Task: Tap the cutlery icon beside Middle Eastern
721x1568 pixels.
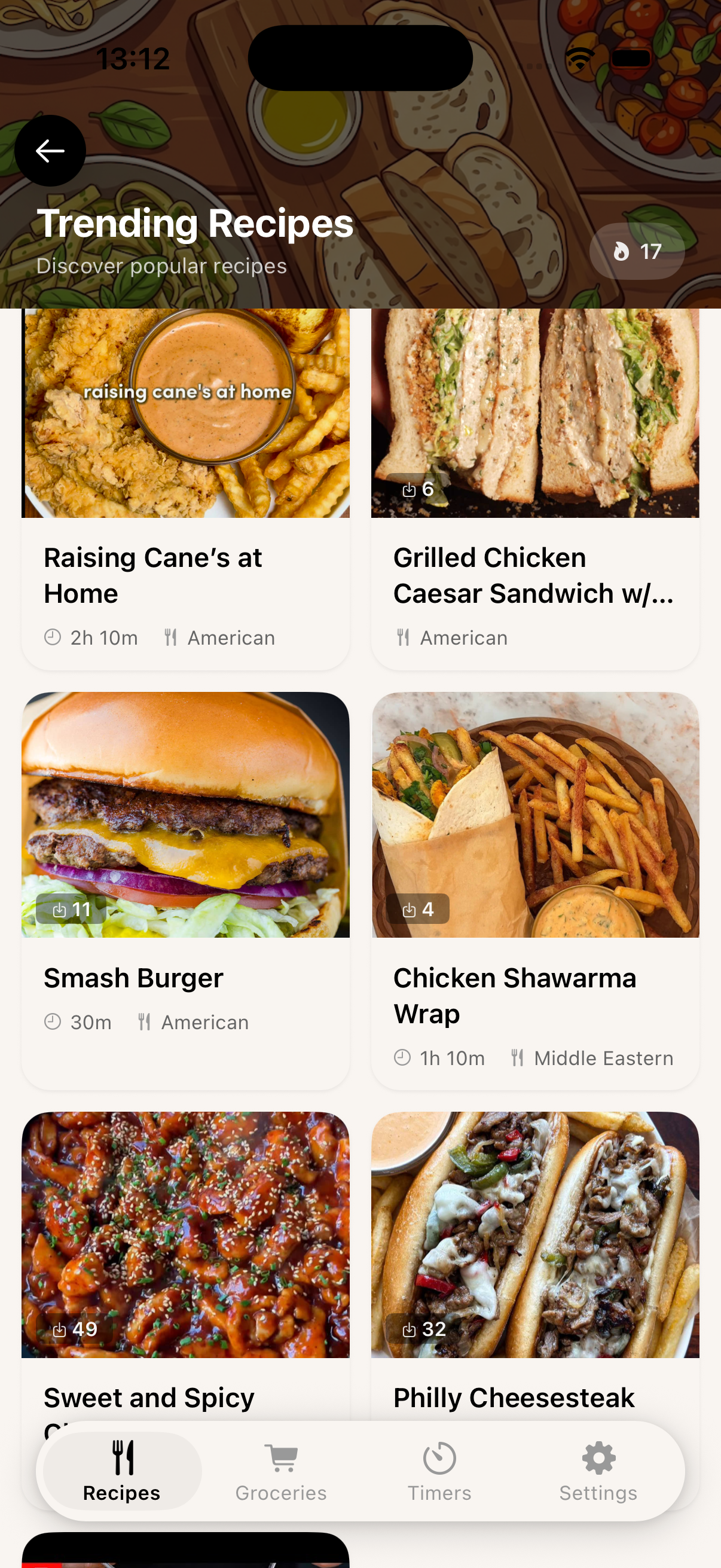Action: coord(518,1058)
